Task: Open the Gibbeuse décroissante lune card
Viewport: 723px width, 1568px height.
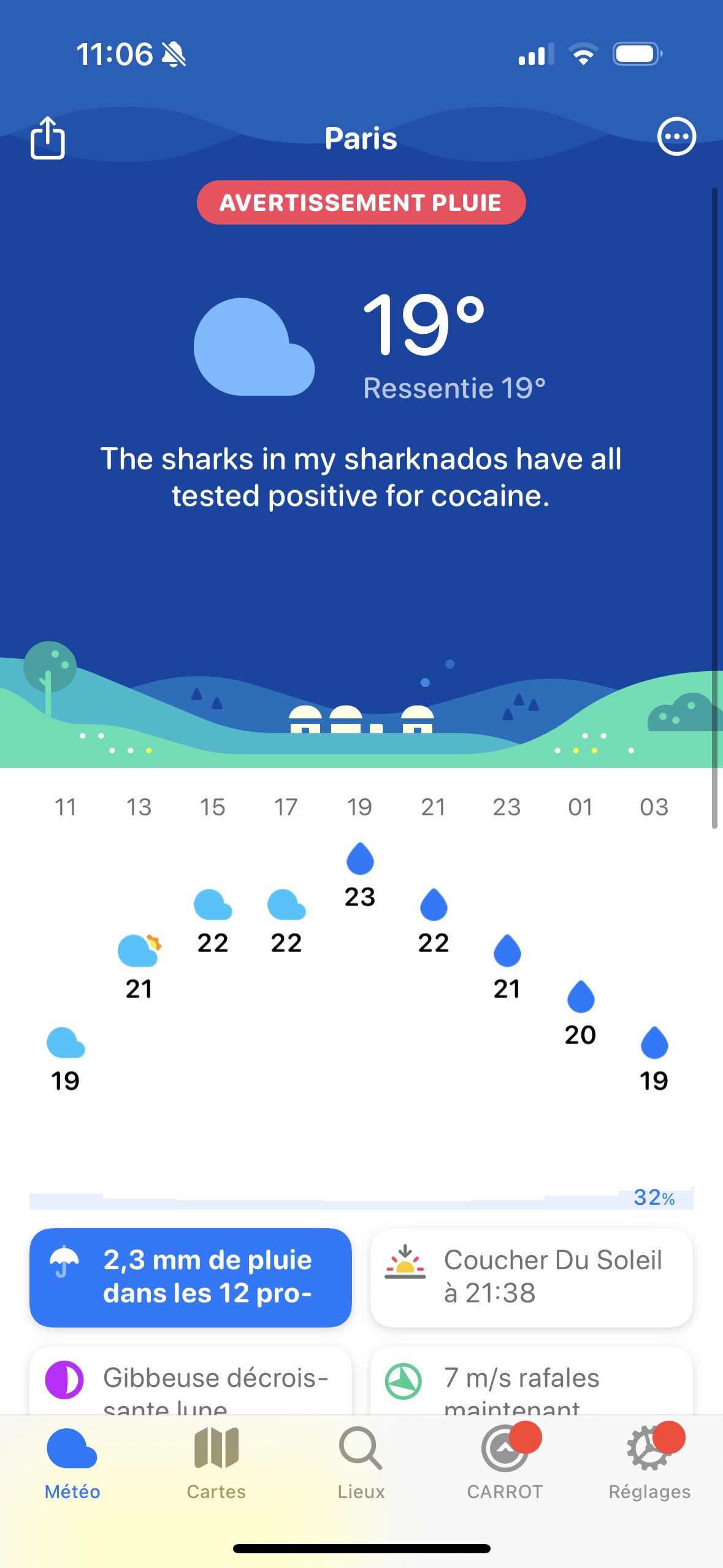Action: [x=191, y=1381]
